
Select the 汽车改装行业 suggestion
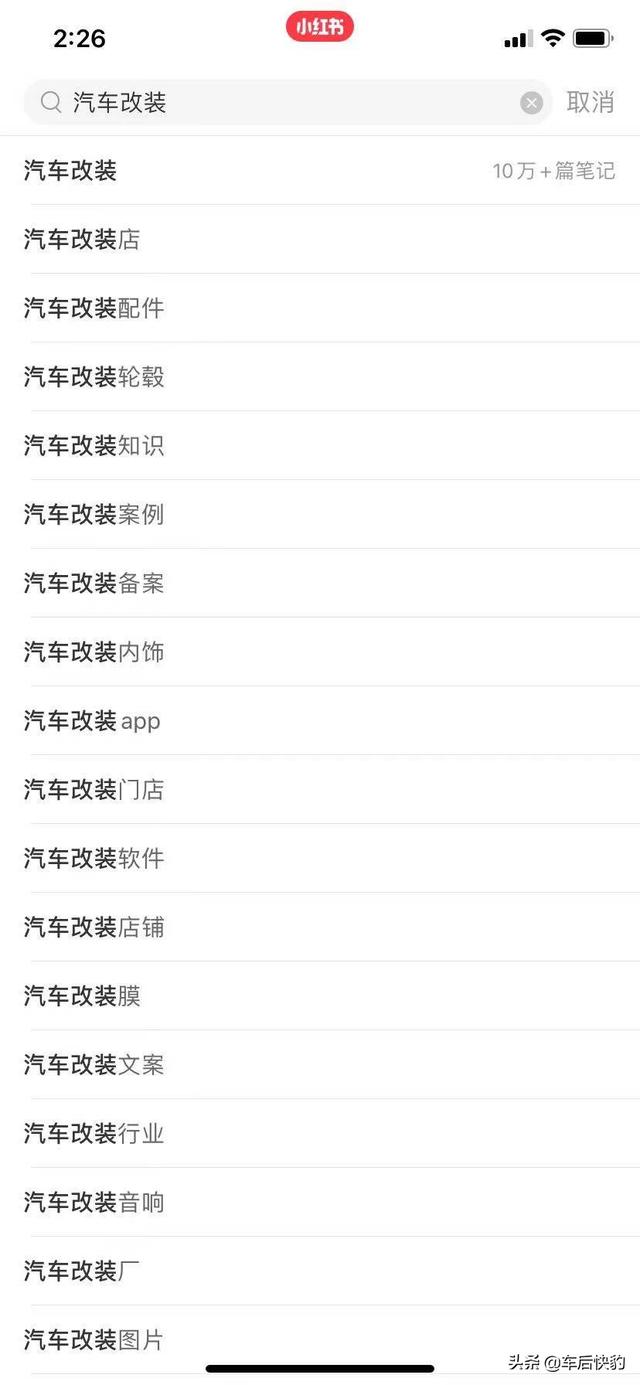pyautogui.click(x=320, y=1135)
